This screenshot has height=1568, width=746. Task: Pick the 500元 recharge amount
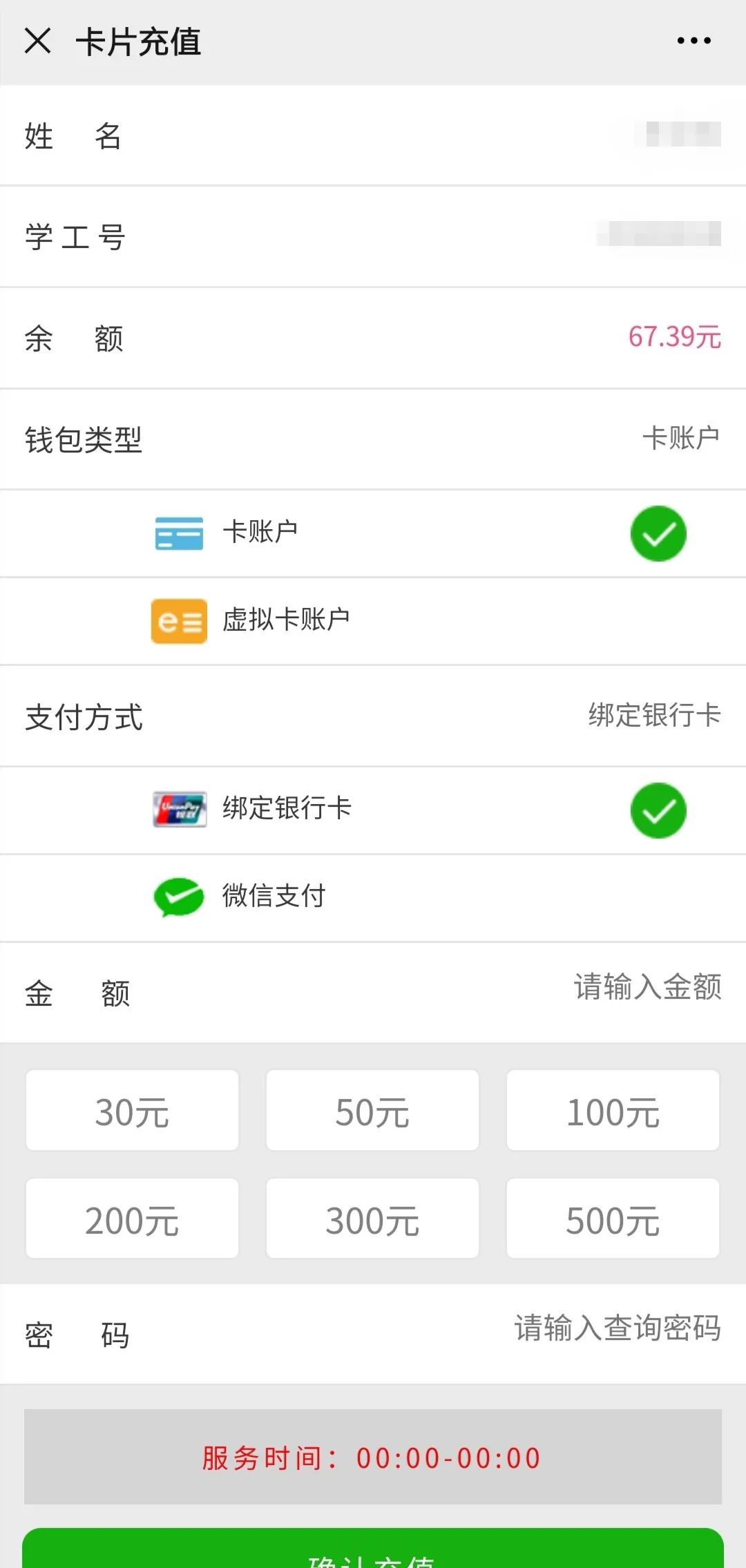(613, 1220)
